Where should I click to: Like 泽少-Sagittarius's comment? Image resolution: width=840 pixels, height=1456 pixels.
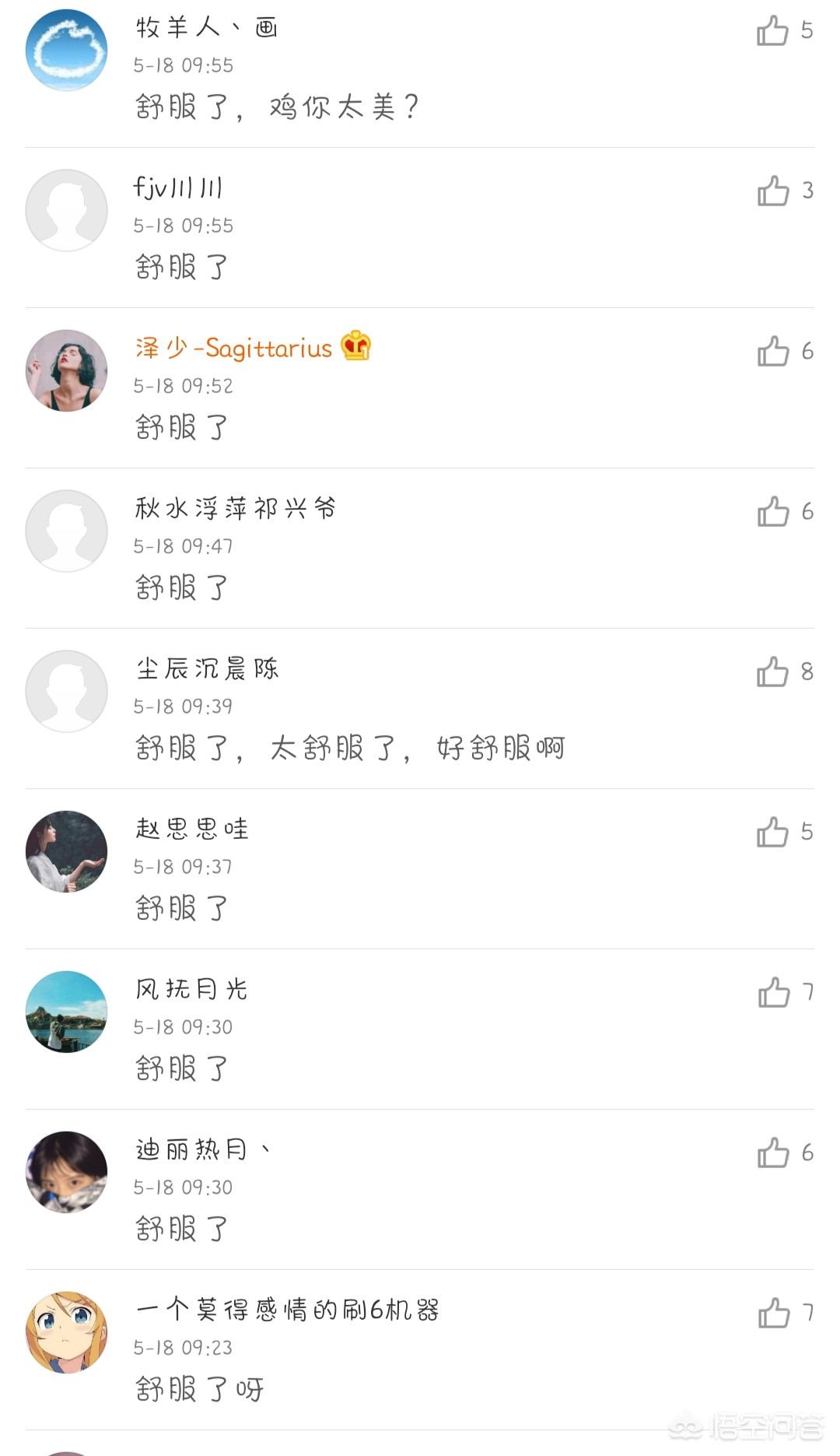772,352
